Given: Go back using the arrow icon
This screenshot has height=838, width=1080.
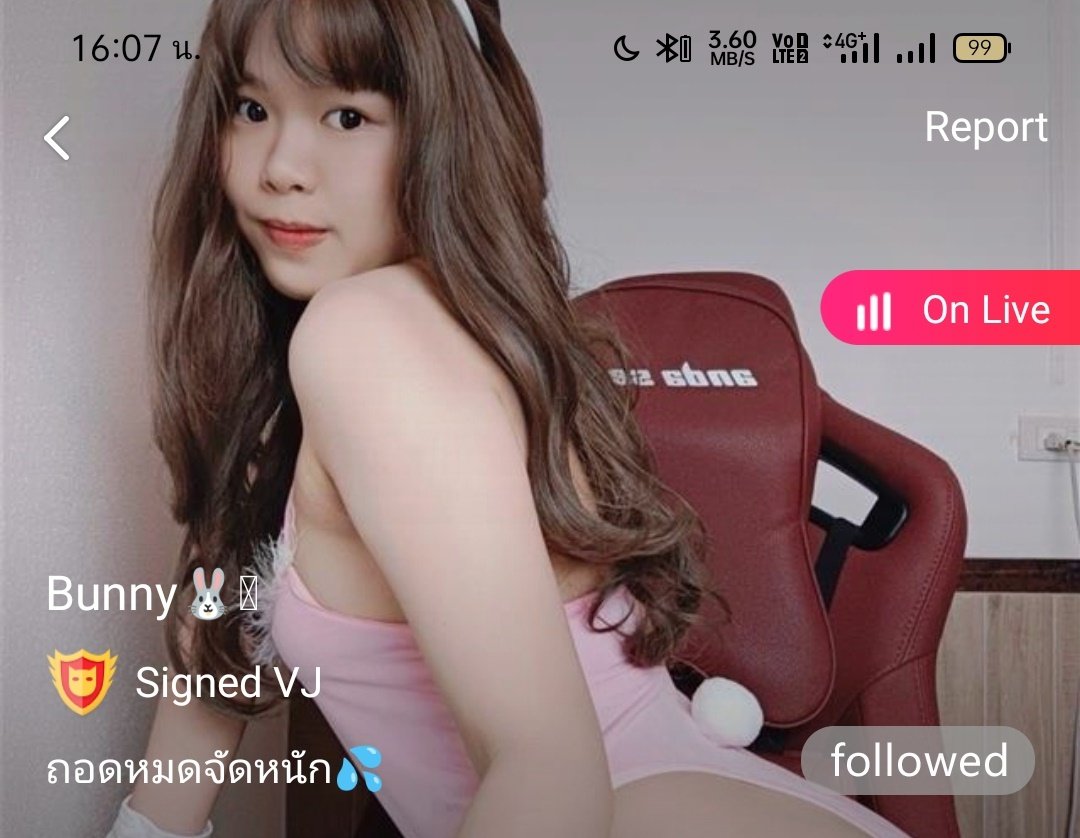Looking at the screenshot, I should (x=57, y=138).
